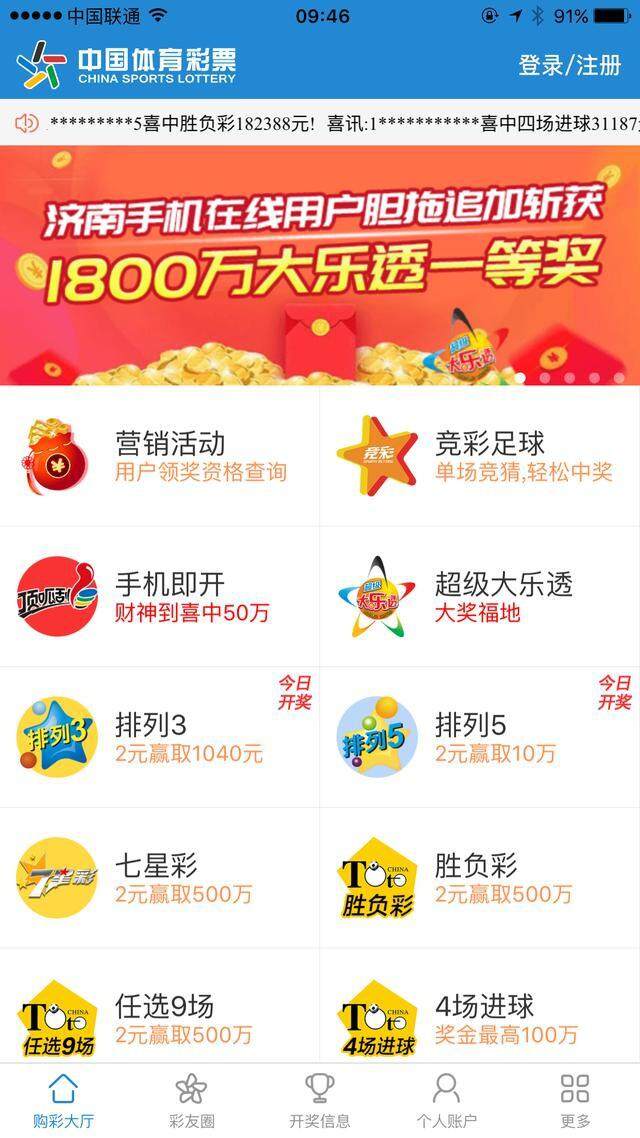Open 超级大乐透 lottery
Screen dimensions: 640x1138
[480, 597]
